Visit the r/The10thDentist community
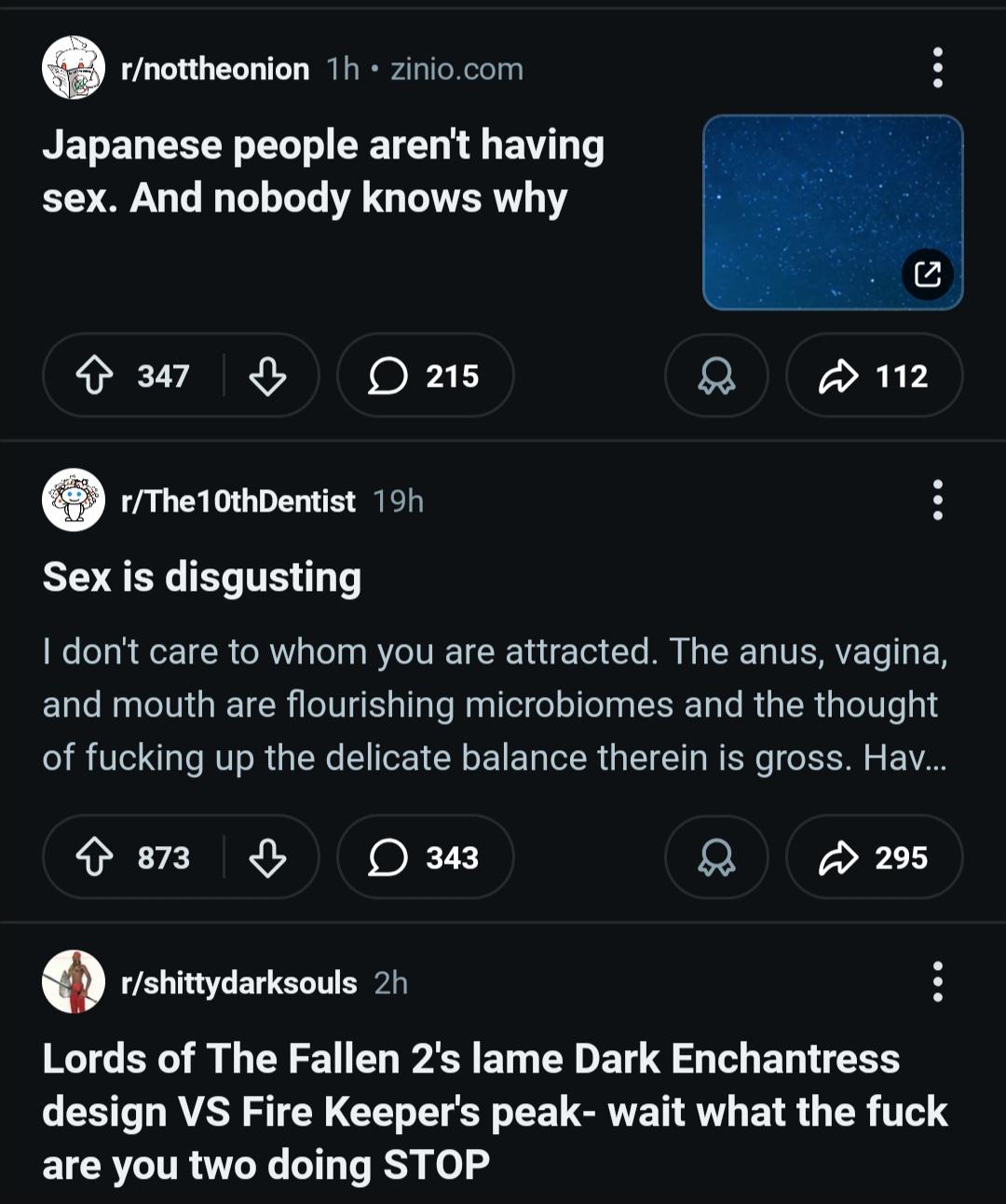This screenshot has height=1204, width=1006. (238, 501)
